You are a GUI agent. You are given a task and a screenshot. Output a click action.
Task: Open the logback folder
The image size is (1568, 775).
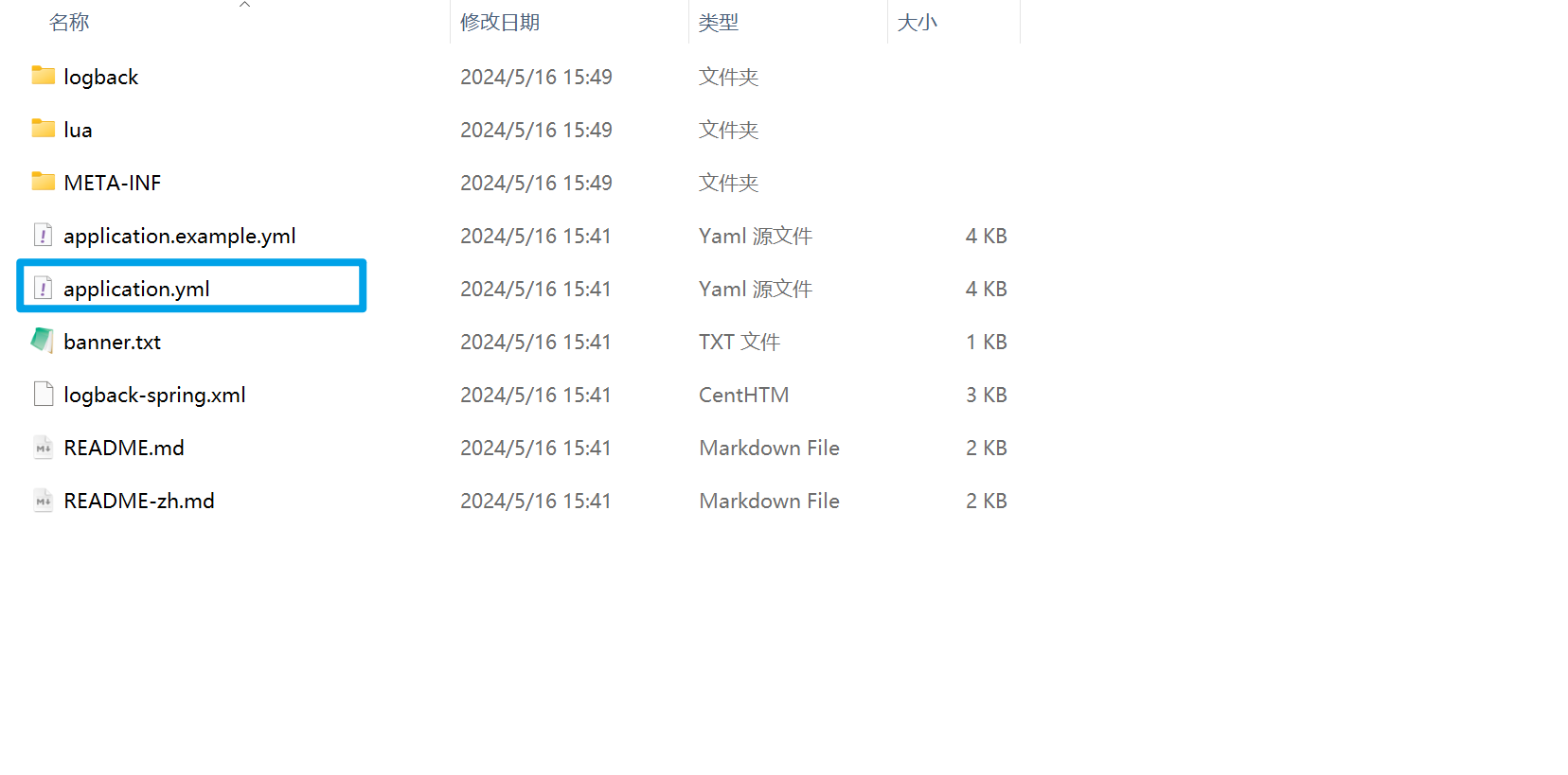point(100,78)
